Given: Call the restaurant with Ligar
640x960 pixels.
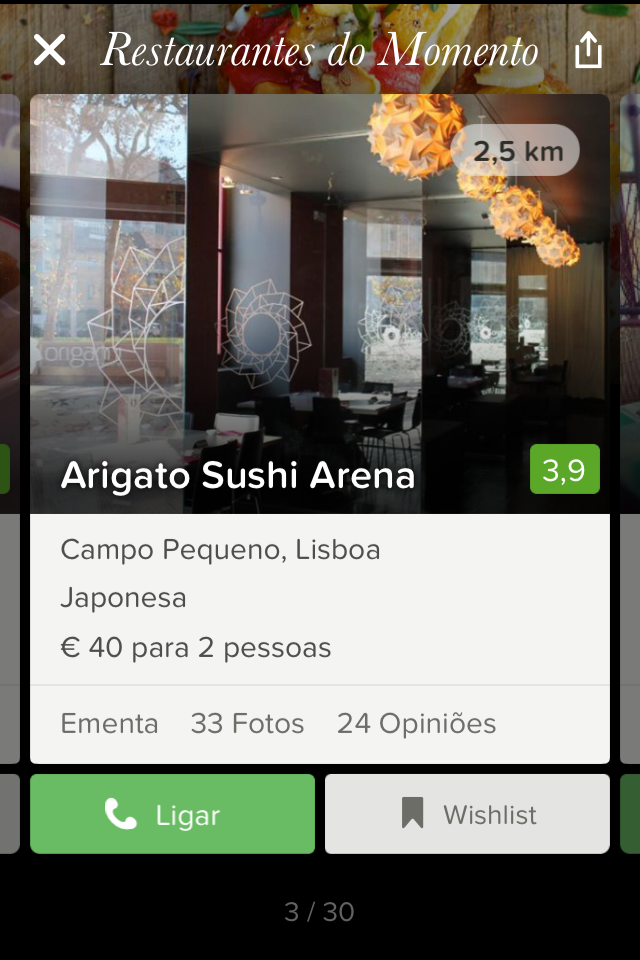Looking at the screenshot, I should pos(172,814).
